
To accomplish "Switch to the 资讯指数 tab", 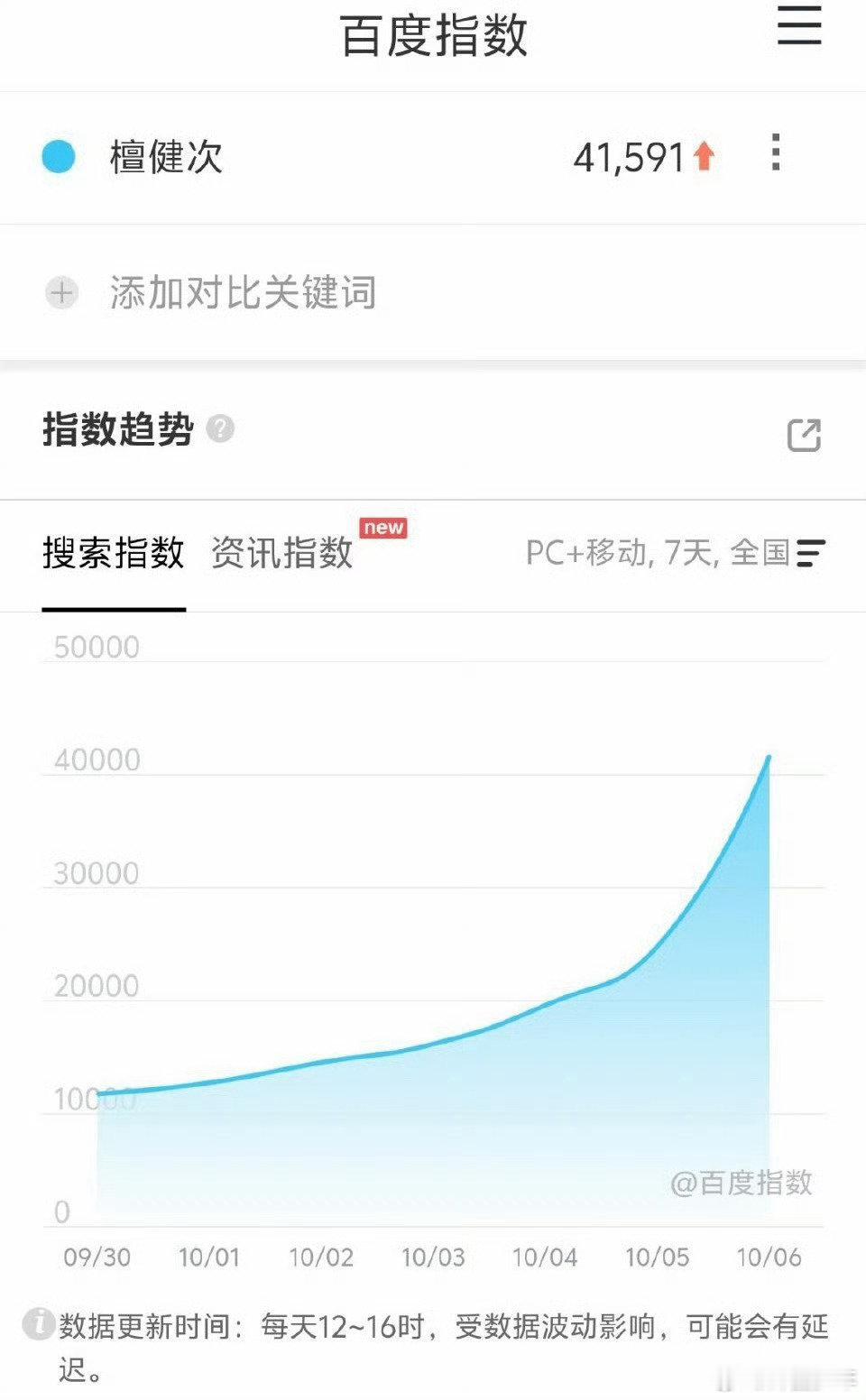I will pyautogui.click(x=281, y=552).
